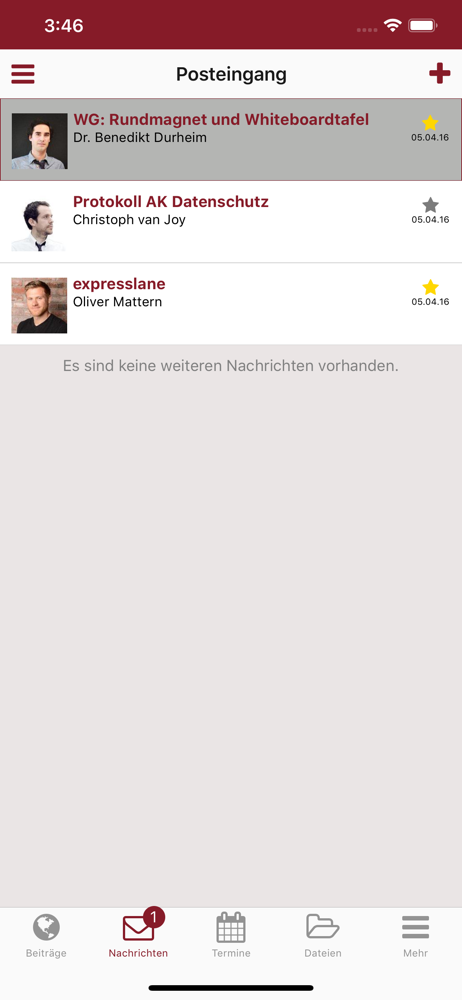Open the expresslane message from Oliver Mattern
The image size is (462, 1000).
(x=231, y=304)
